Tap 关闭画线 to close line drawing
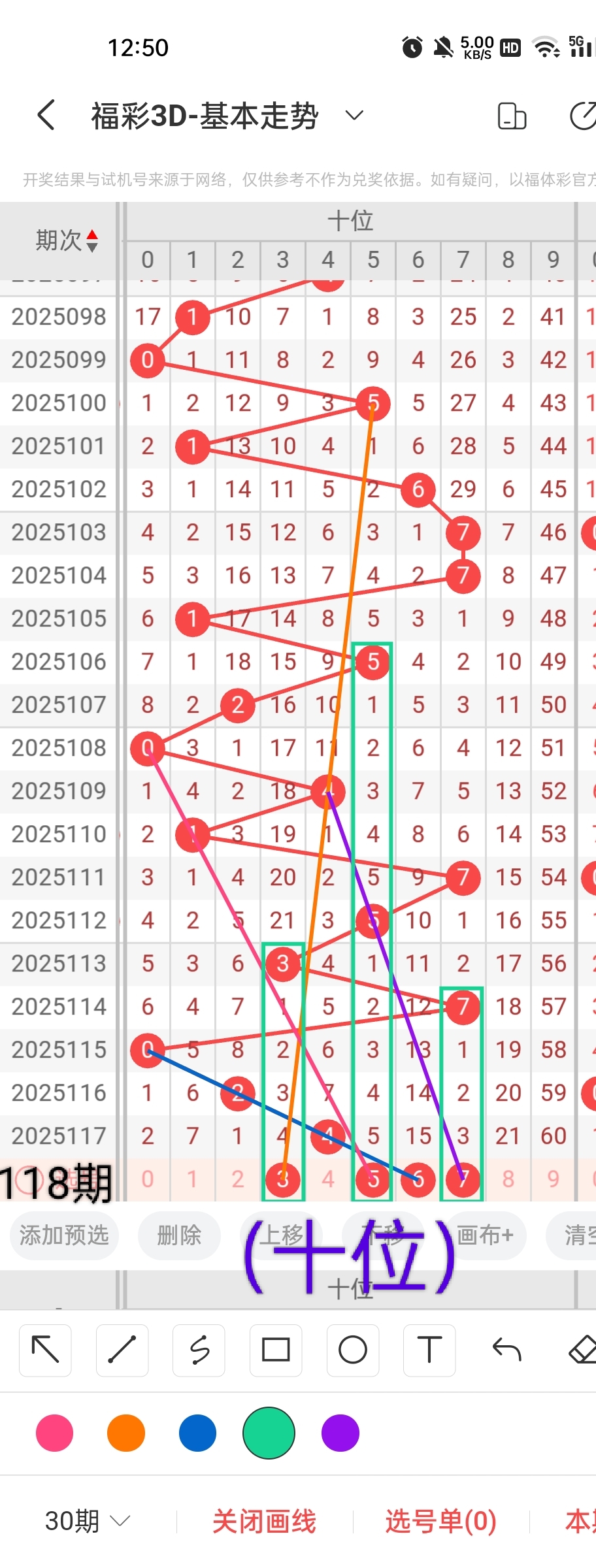 (264, 1521)
